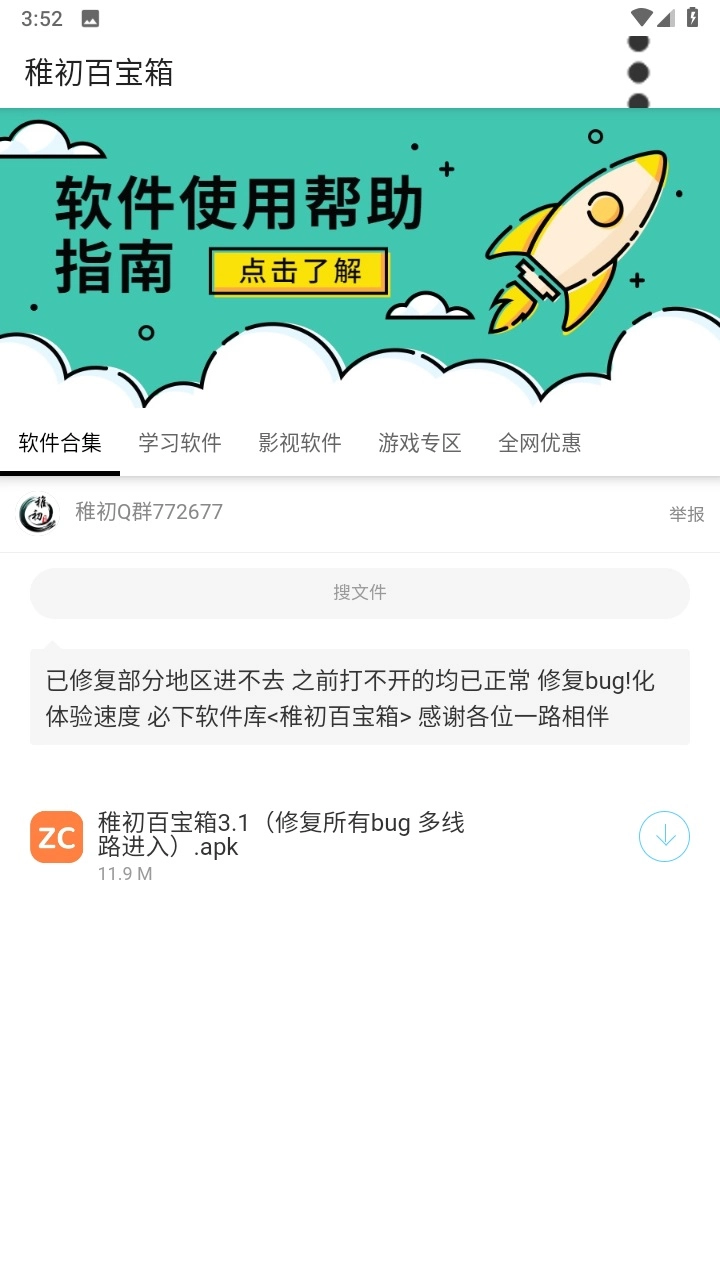Open the 全网优惠 section
The height and width of the screenshot is (1280, 720).
pyautogui.click(x=540, y=442)
